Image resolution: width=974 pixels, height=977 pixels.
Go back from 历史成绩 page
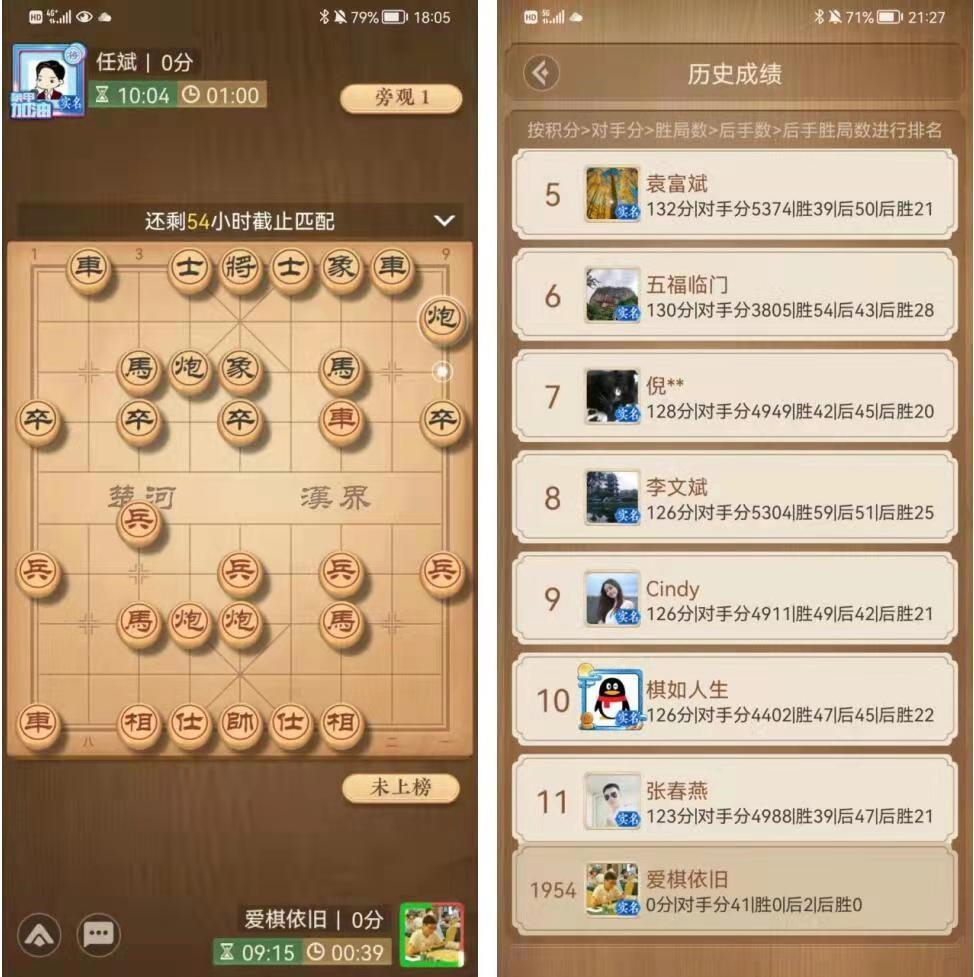(542, 73)
